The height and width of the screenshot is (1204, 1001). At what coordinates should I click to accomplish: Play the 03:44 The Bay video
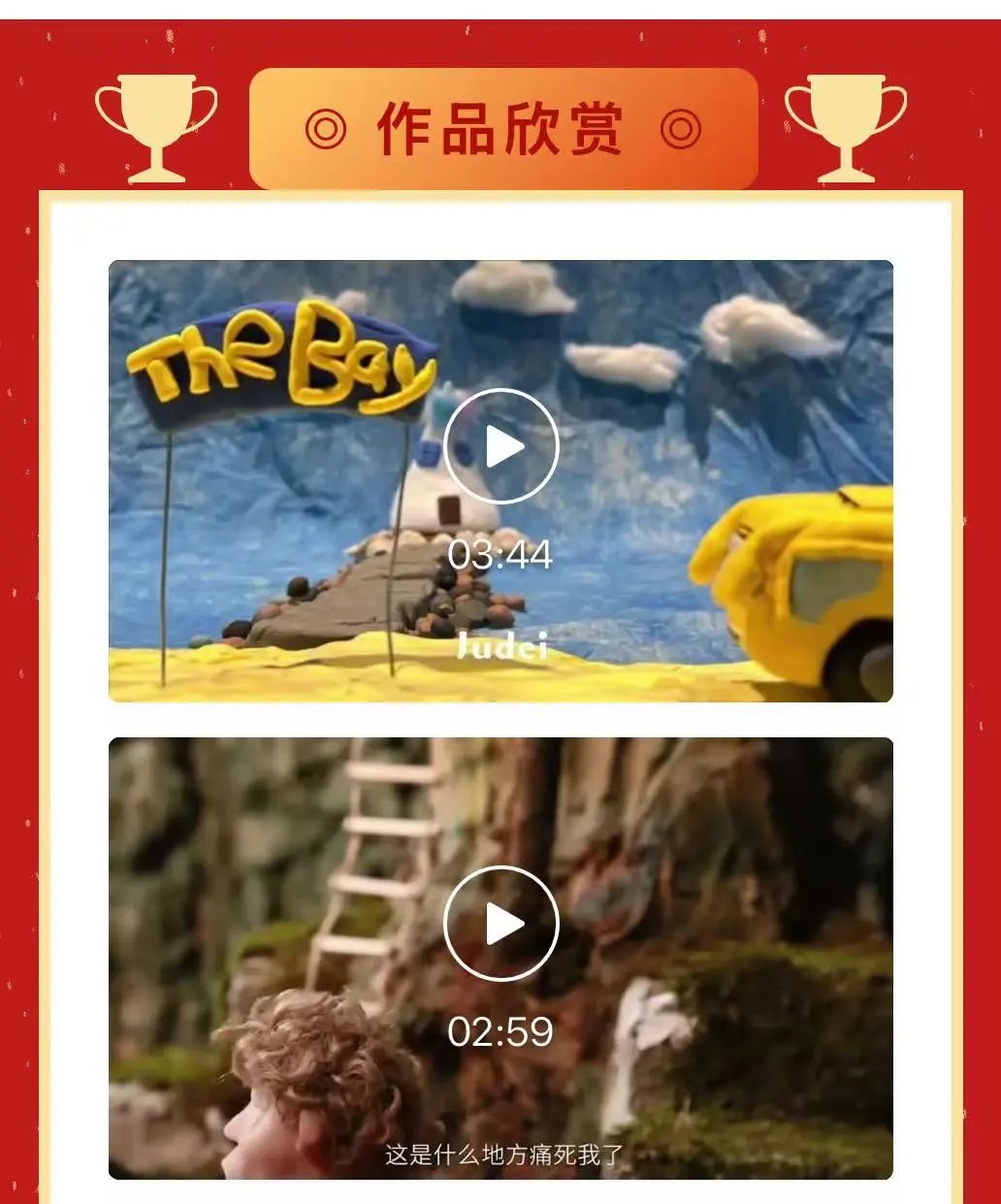(x=500, y=446)
